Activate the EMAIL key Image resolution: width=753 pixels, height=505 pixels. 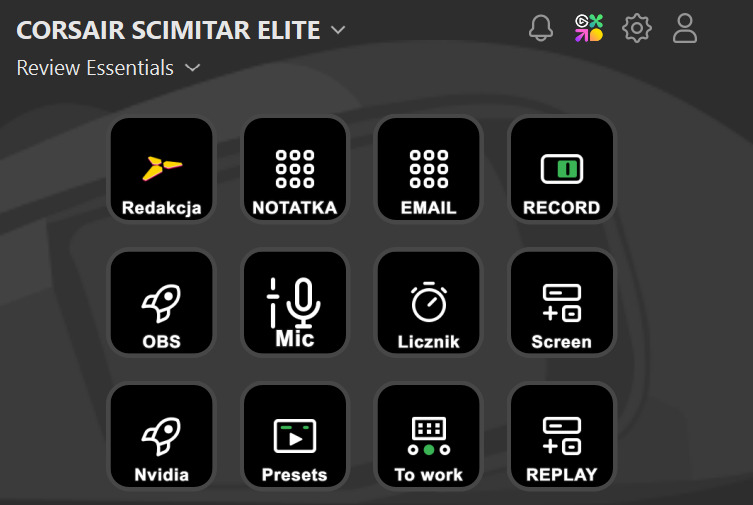(x=428, y=169)
